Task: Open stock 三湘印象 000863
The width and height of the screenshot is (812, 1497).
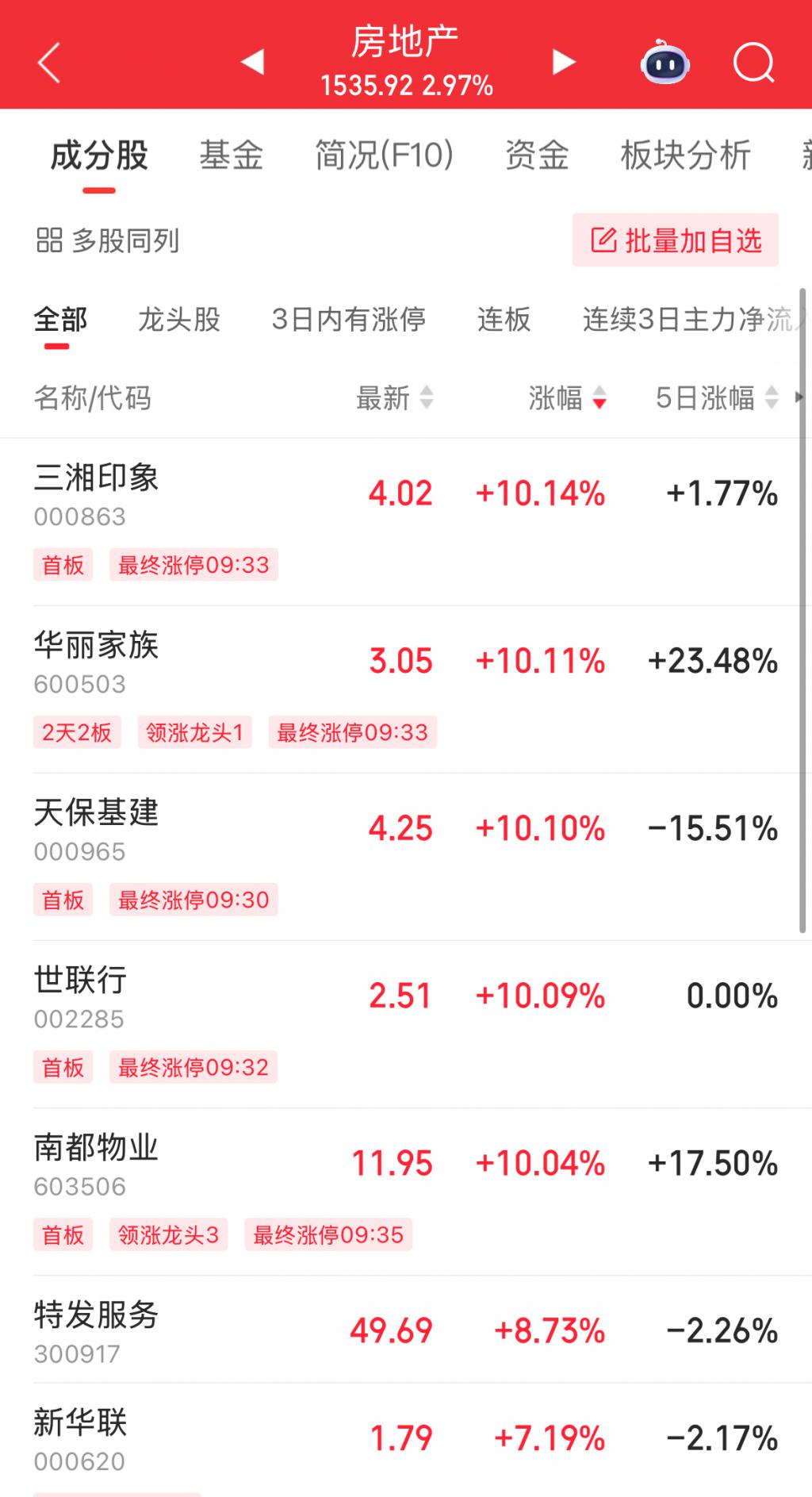Action: [406, 522]
